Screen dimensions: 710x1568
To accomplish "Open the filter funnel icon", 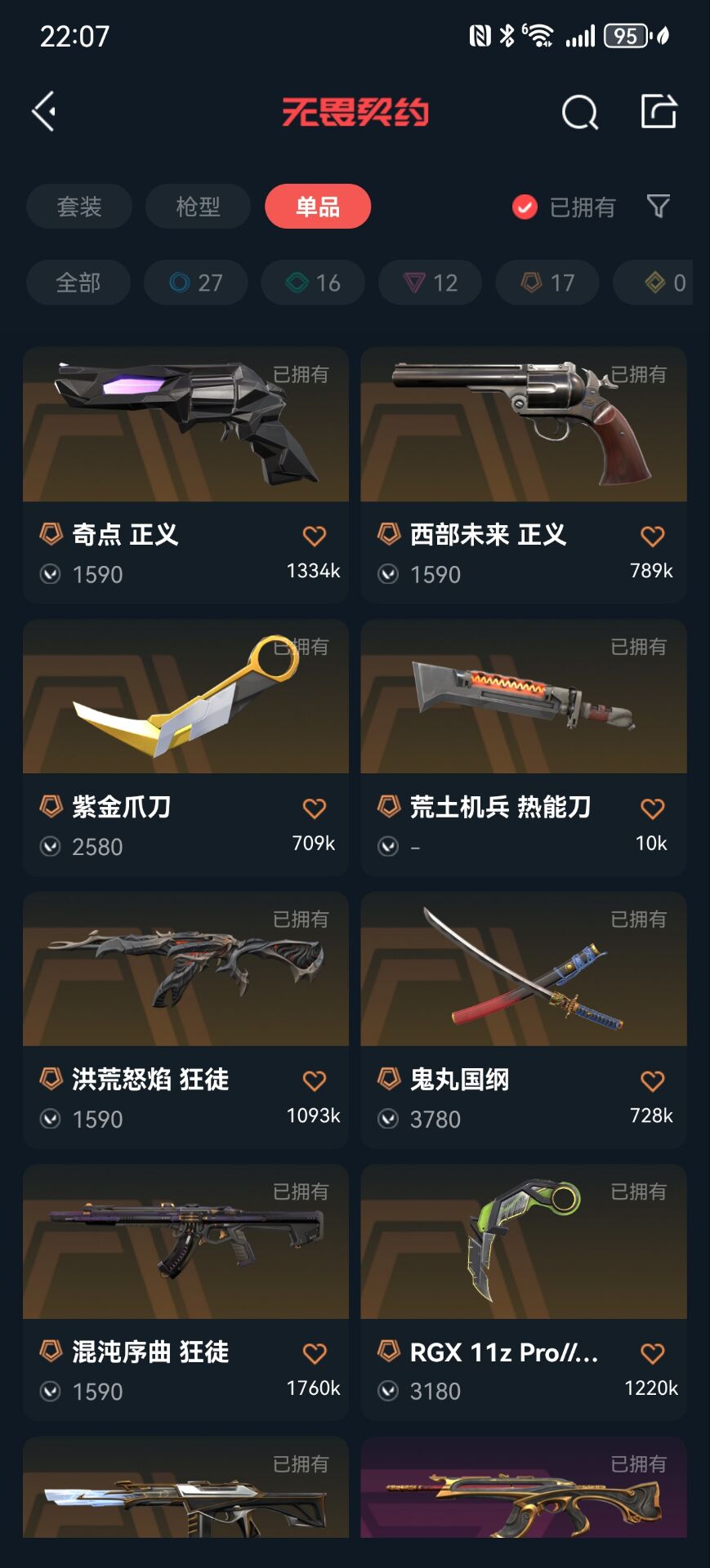I will tap(659, 206).
